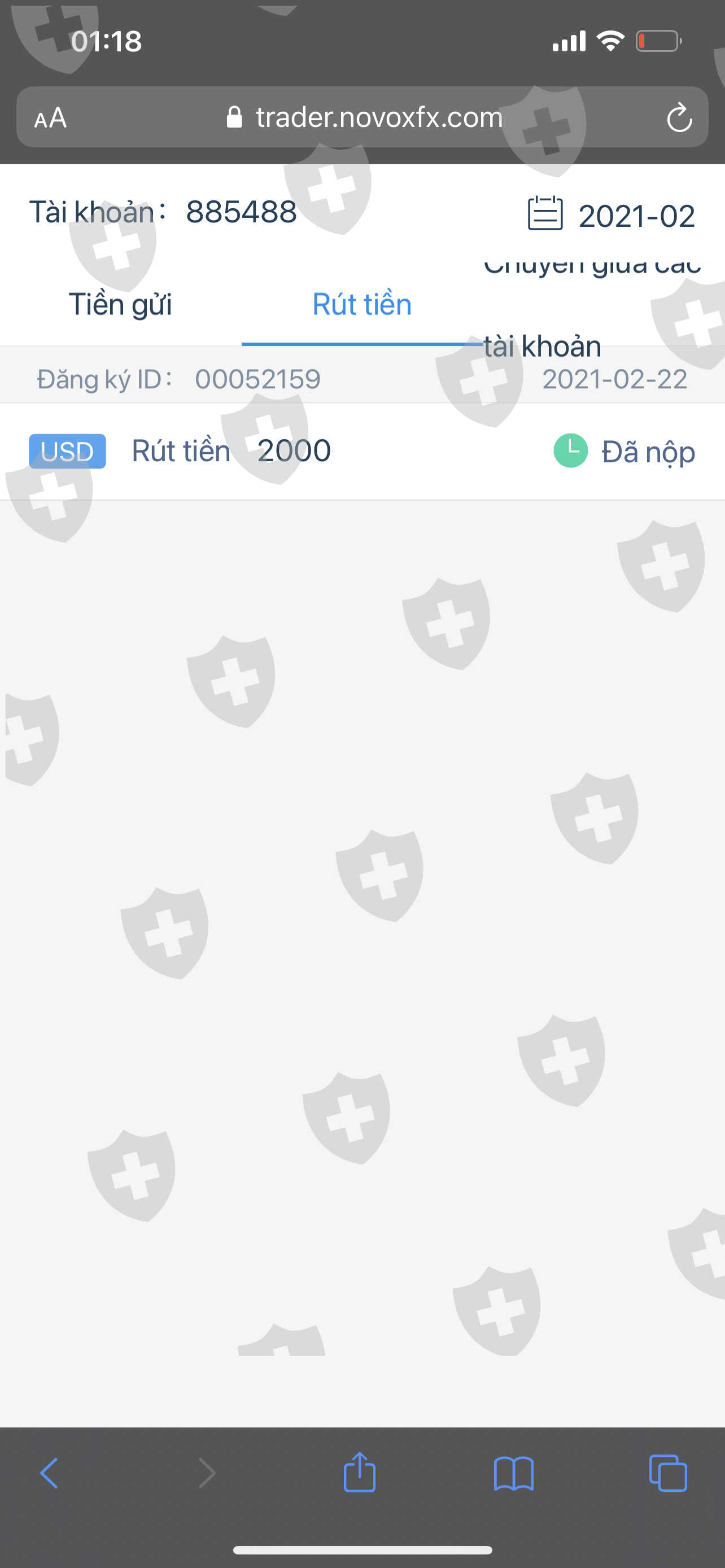Image resolution: width=725 pixels, height=1568 pixels.
Task: Open the USD Rút tiền 2000 record
Action: pyautogui.click(x=362, y=451)
